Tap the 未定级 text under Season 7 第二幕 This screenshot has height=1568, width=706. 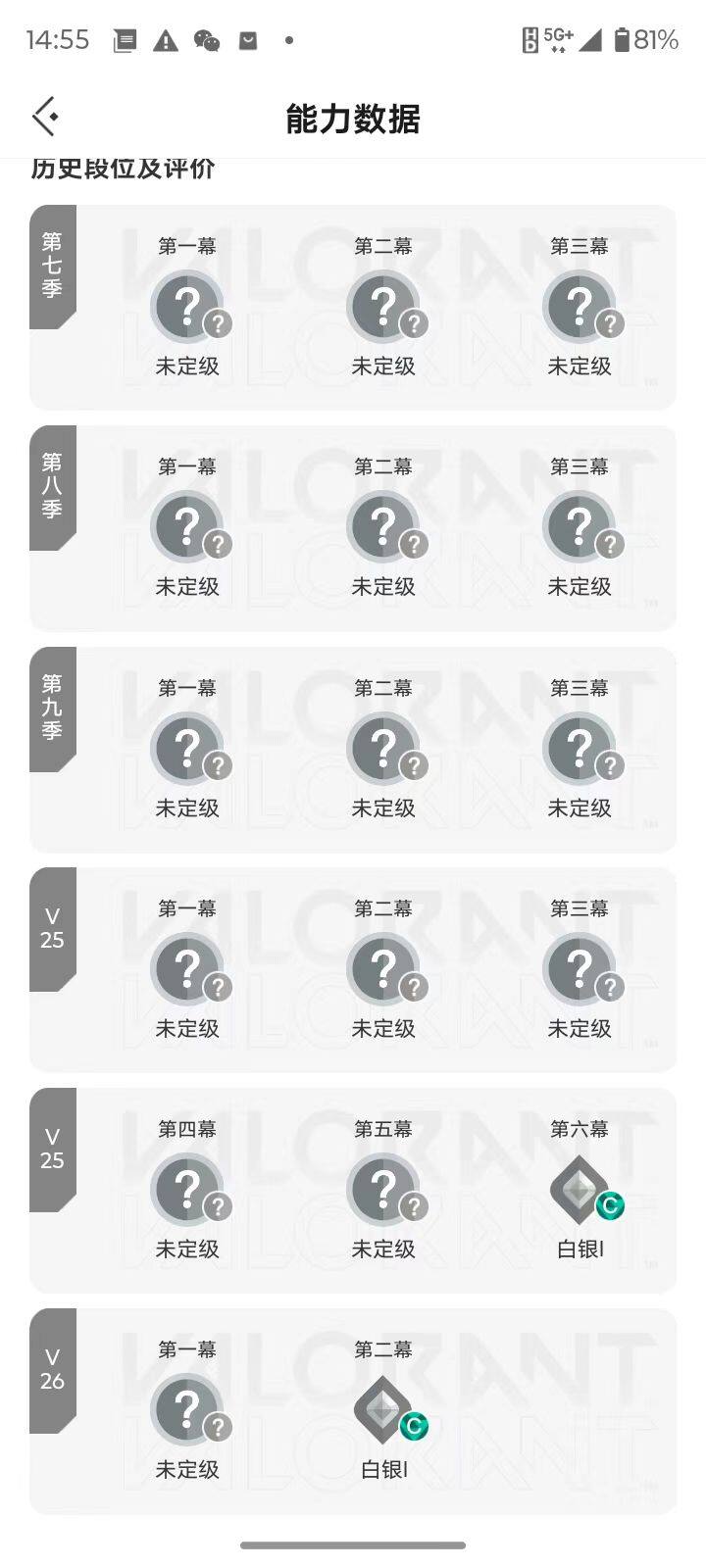pos(384,367)
